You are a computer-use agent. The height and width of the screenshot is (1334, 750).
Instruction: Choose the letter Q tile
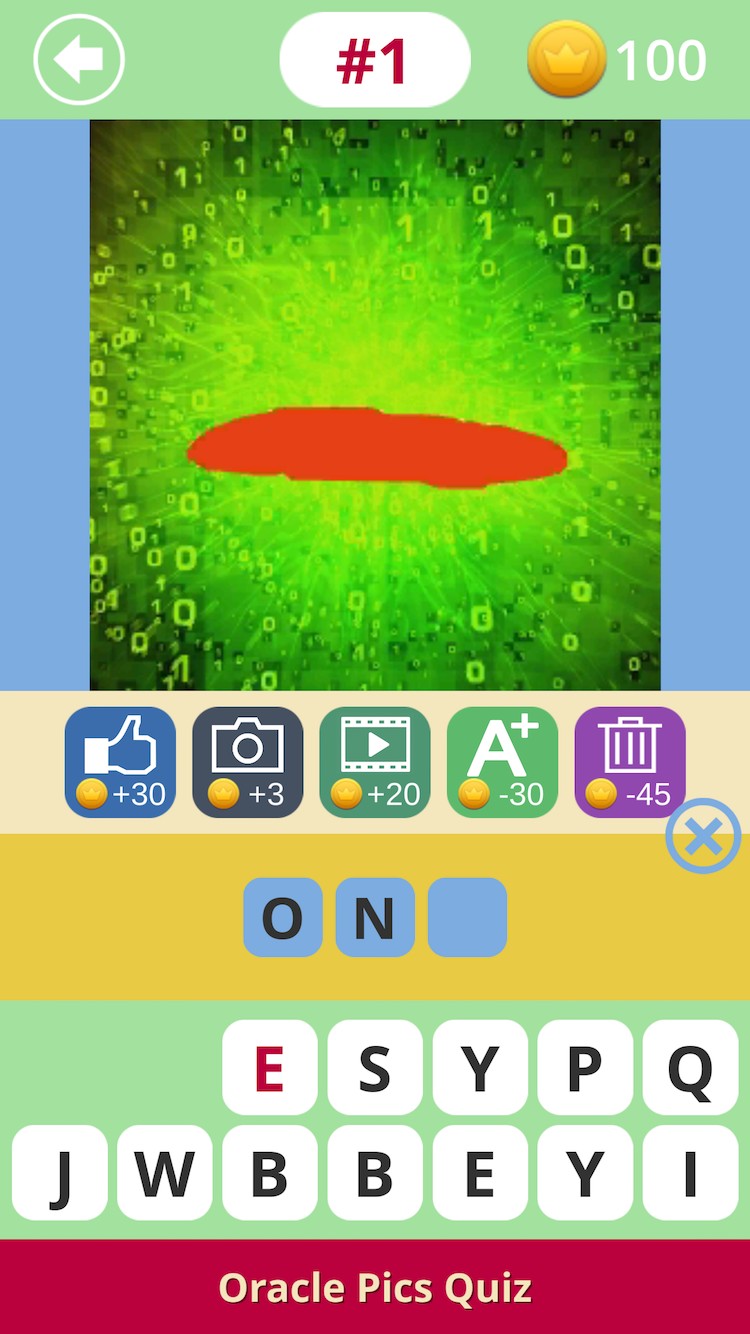pyautogui.click(x=690, y=1068)
